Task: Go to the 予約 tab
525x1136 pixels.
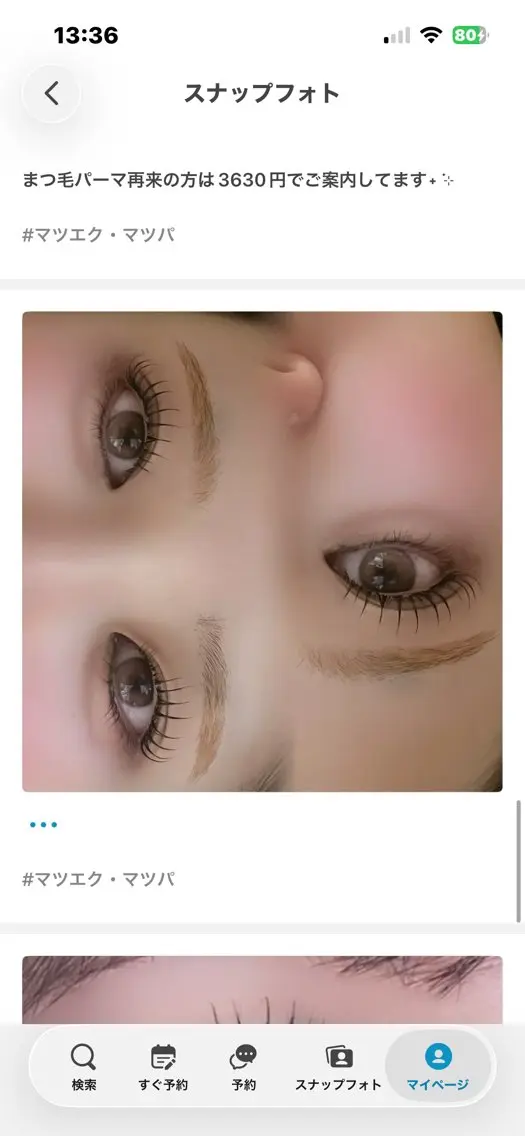Action: click(x=243, y=1068)
